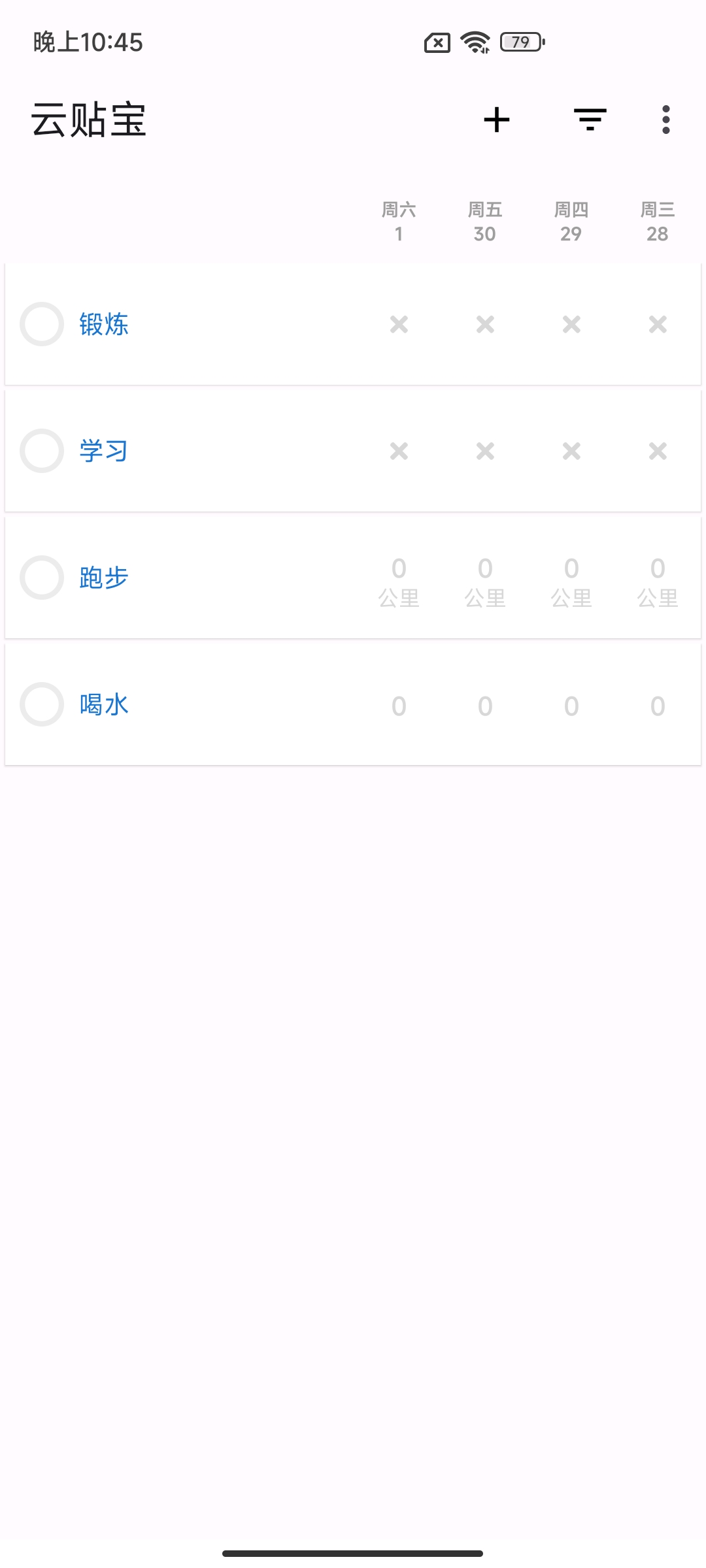Tap the X mark for 学习 on 周四
706x1568 pixels.
pos(571,451)
